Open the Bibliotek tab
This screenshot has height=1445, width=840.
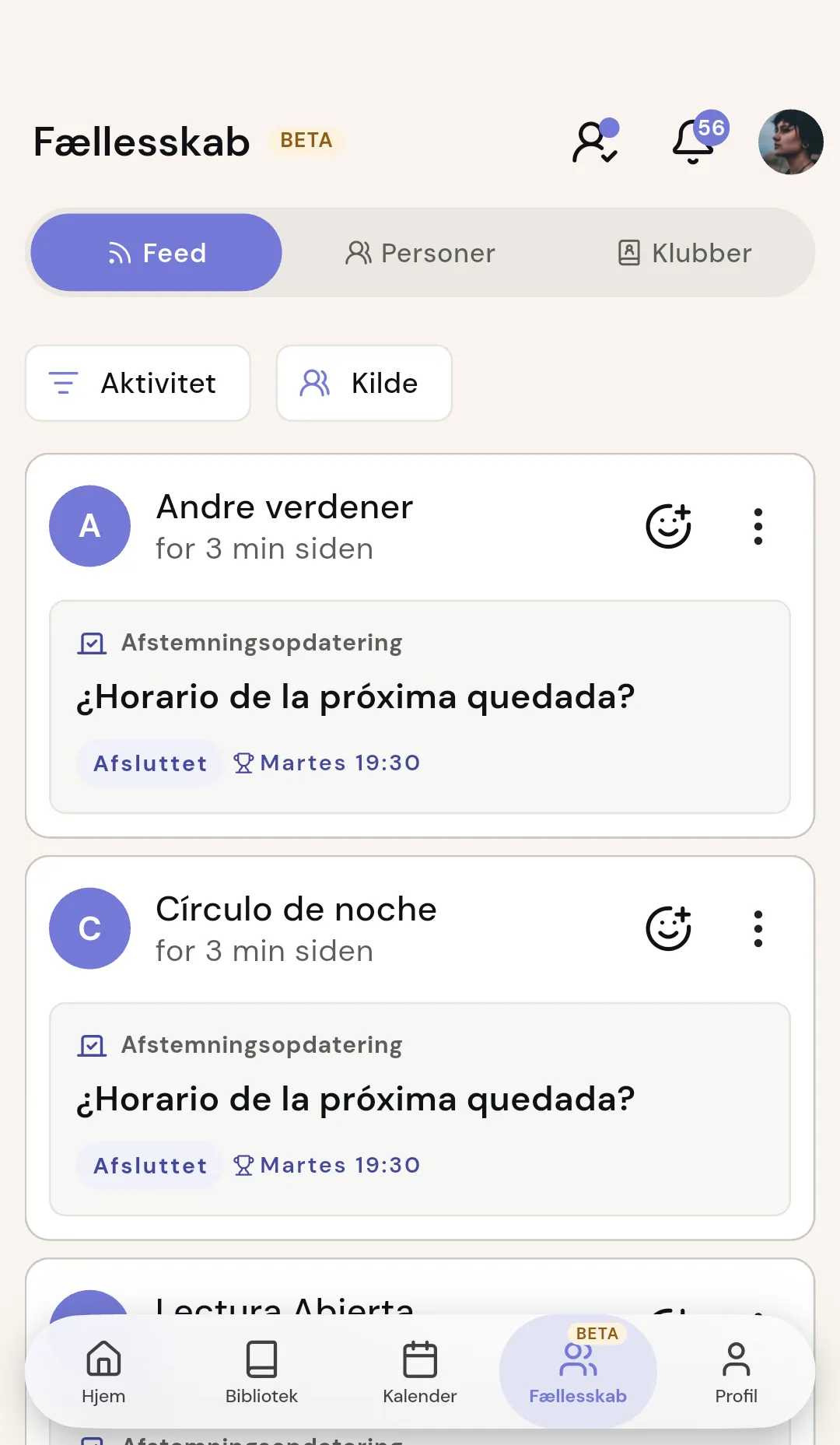261,1372
